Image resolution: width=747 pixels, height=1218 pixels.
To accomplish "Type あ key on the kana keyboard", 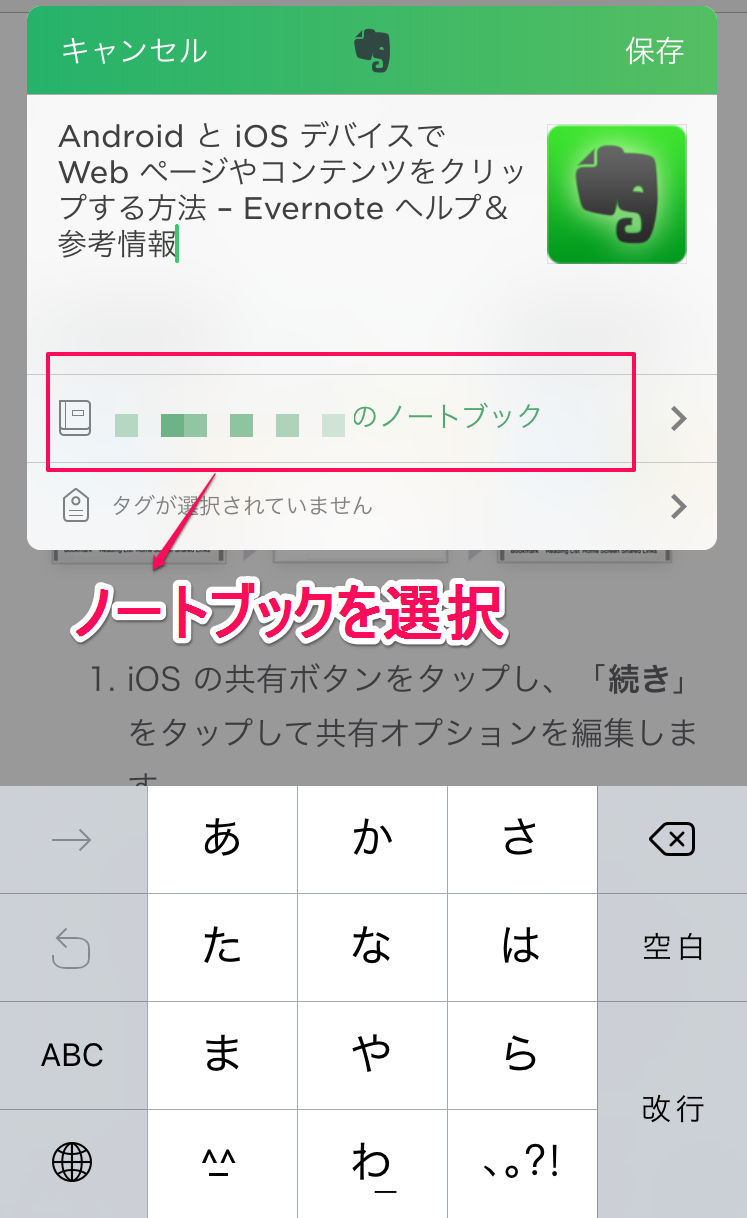I will click(x=222, y=839).
